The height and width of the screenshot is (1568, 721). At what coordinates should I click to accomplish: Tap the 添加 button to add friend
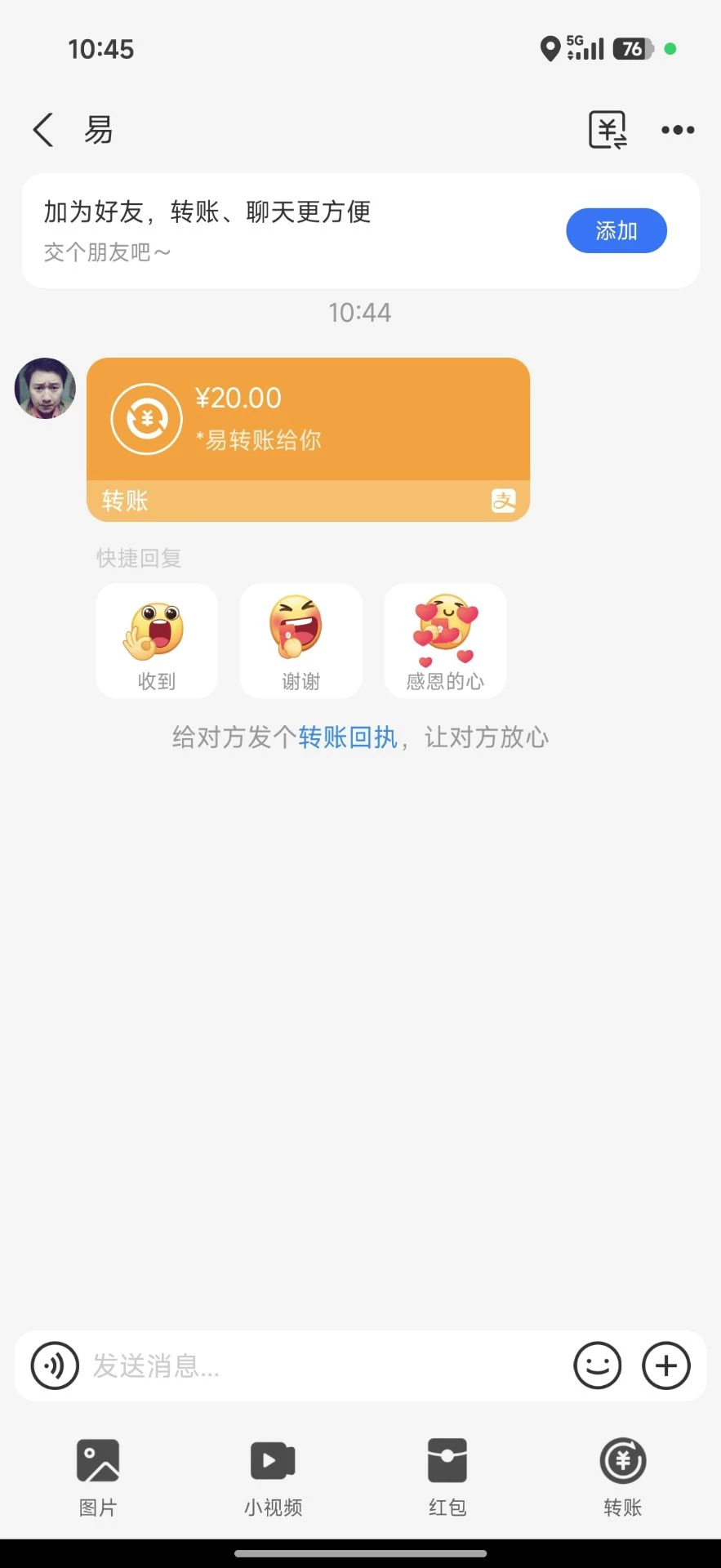(616, 231)
